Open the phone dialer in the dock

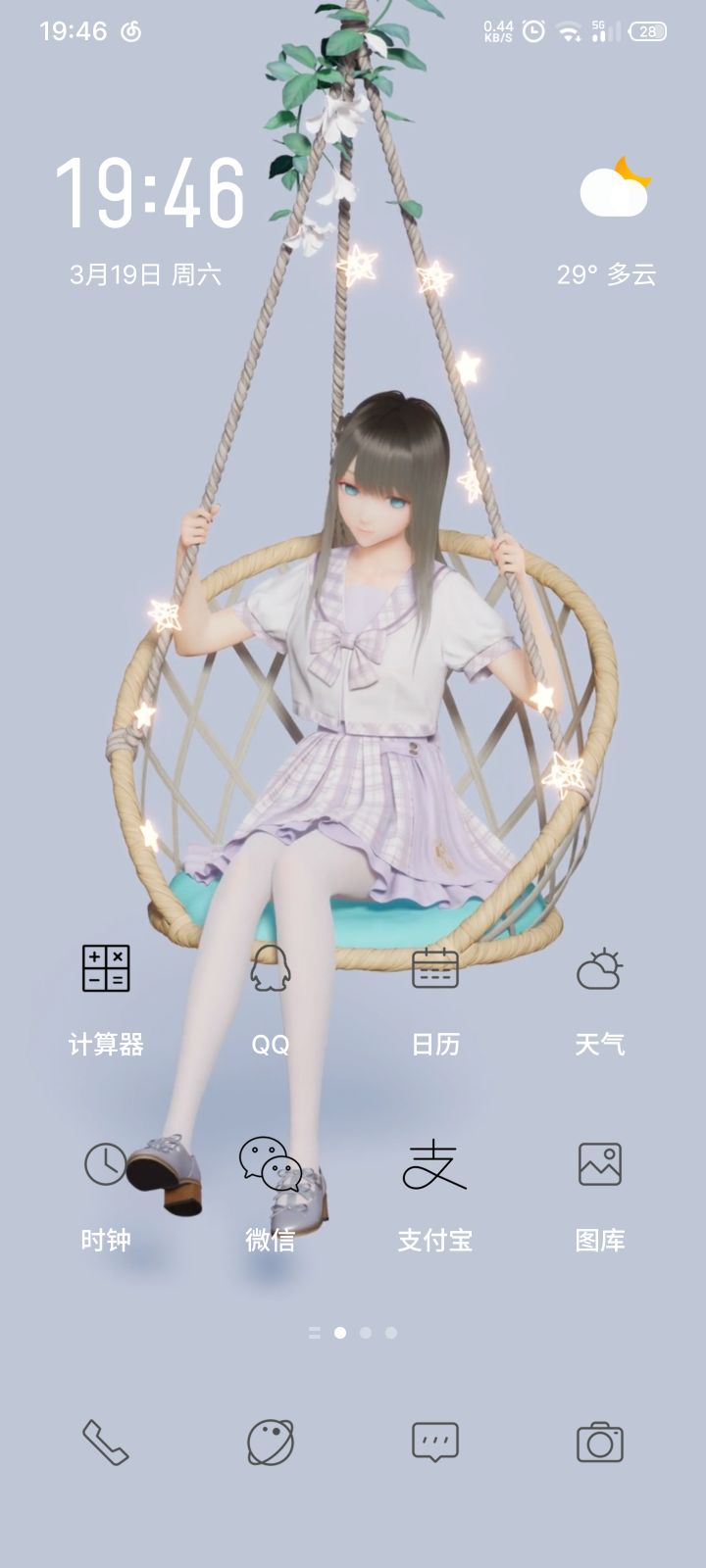point(105,1443)
